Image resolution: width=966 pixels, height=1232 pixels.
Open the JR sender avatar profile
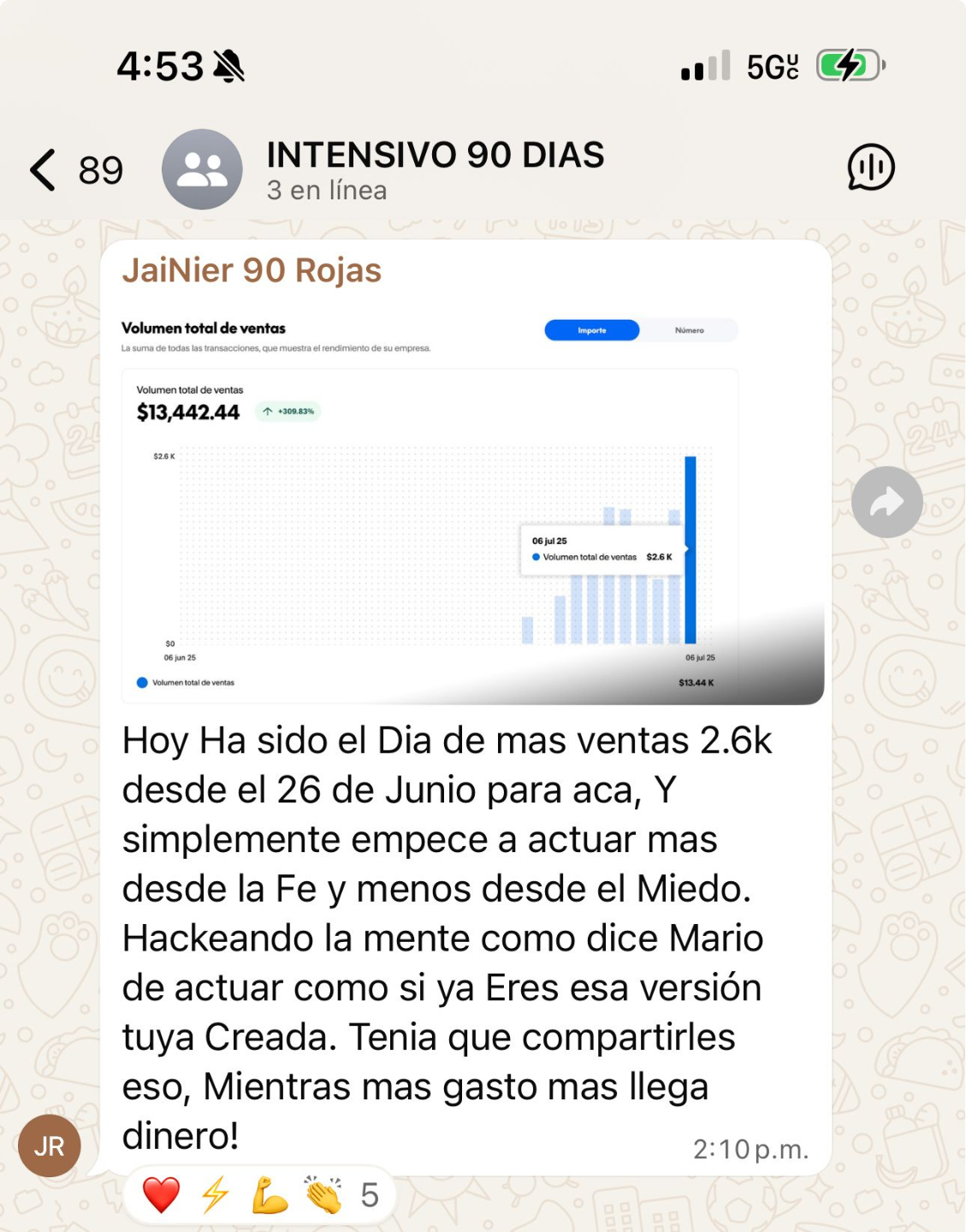[50, 1146]
